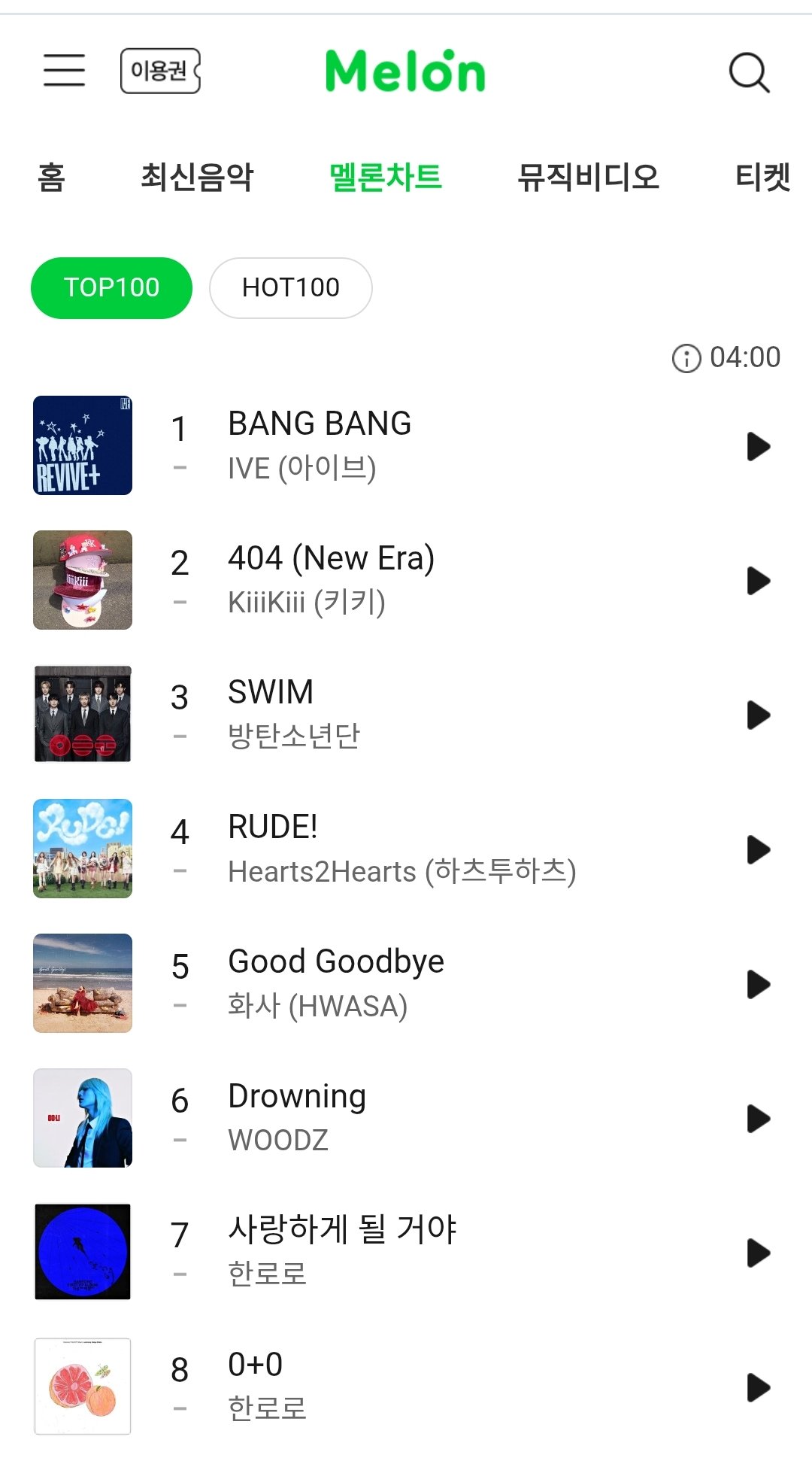Open the Good Goodbye album cover
Image resolution: width=812 pixels, height=1467 pixels.
83,983
